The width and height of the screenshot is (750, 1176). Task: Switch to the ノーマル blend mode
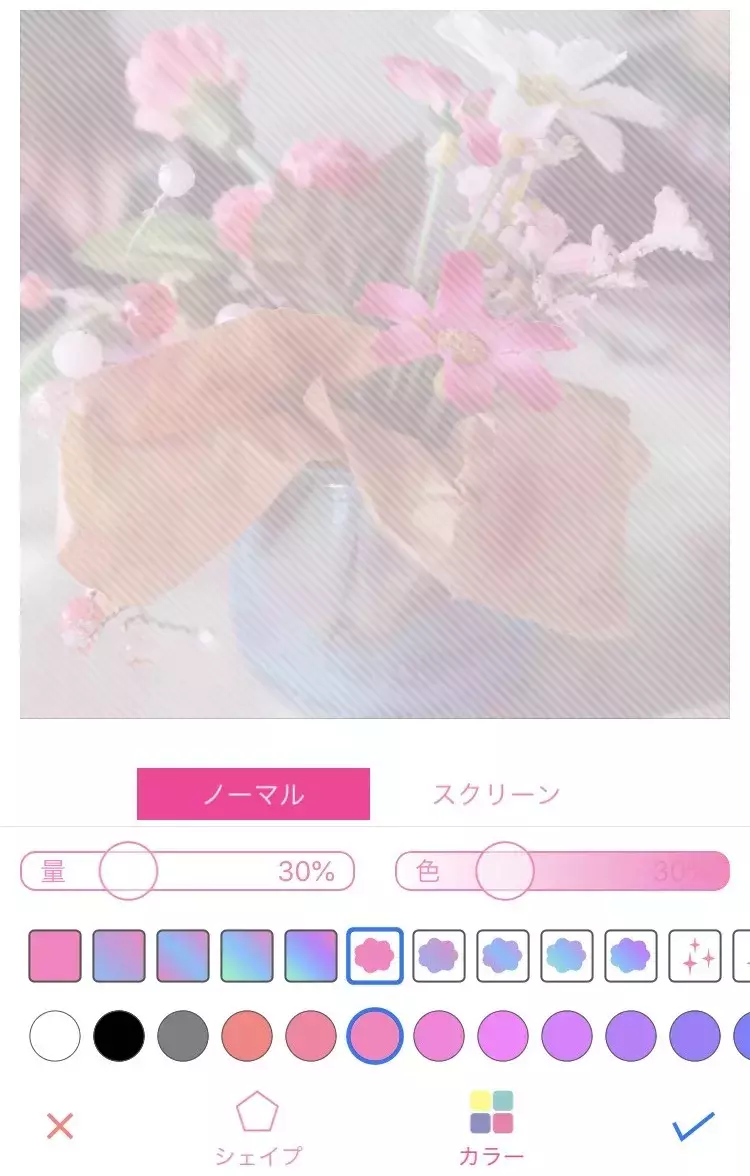(x=253, y=794)
